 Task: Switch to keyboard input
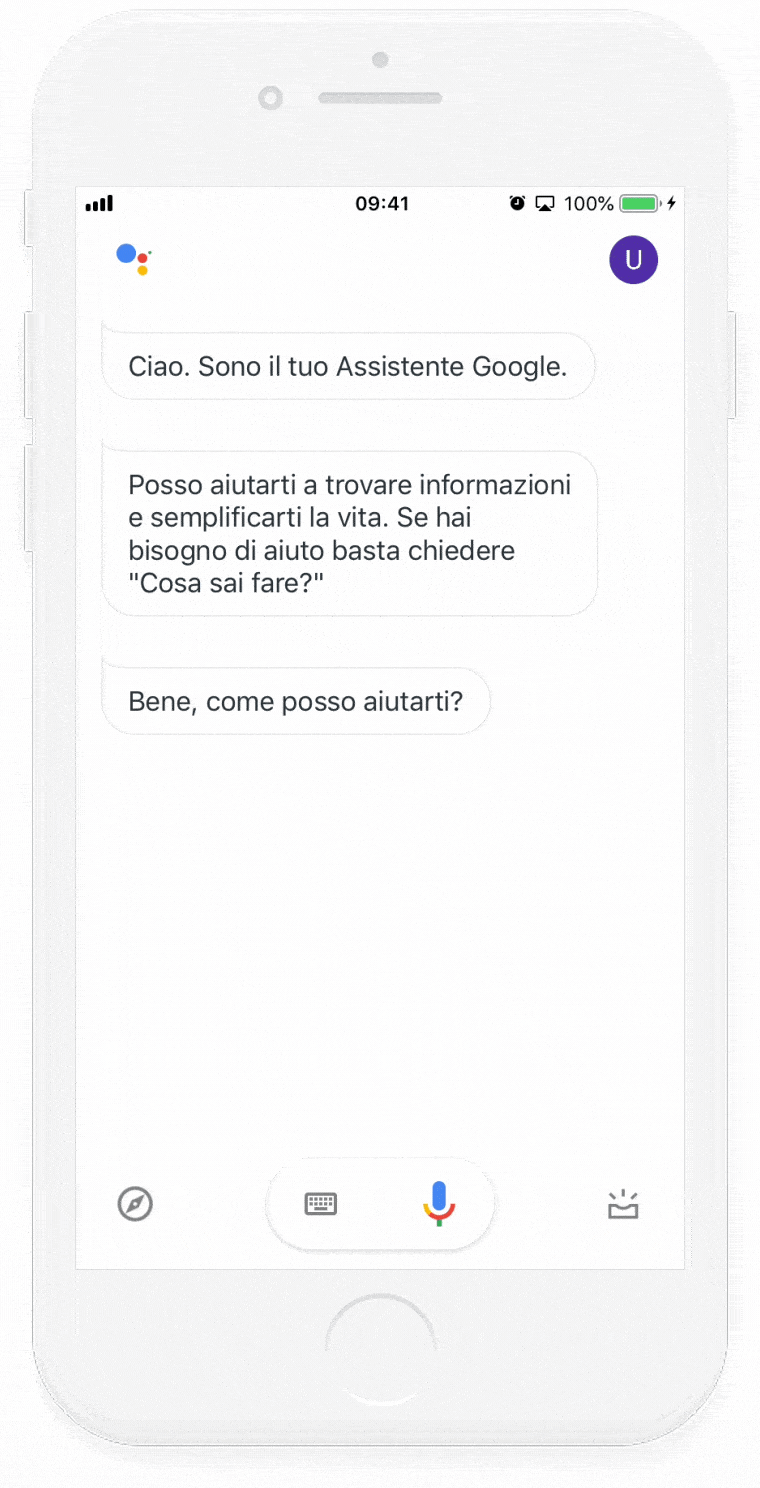(321, 1204)
